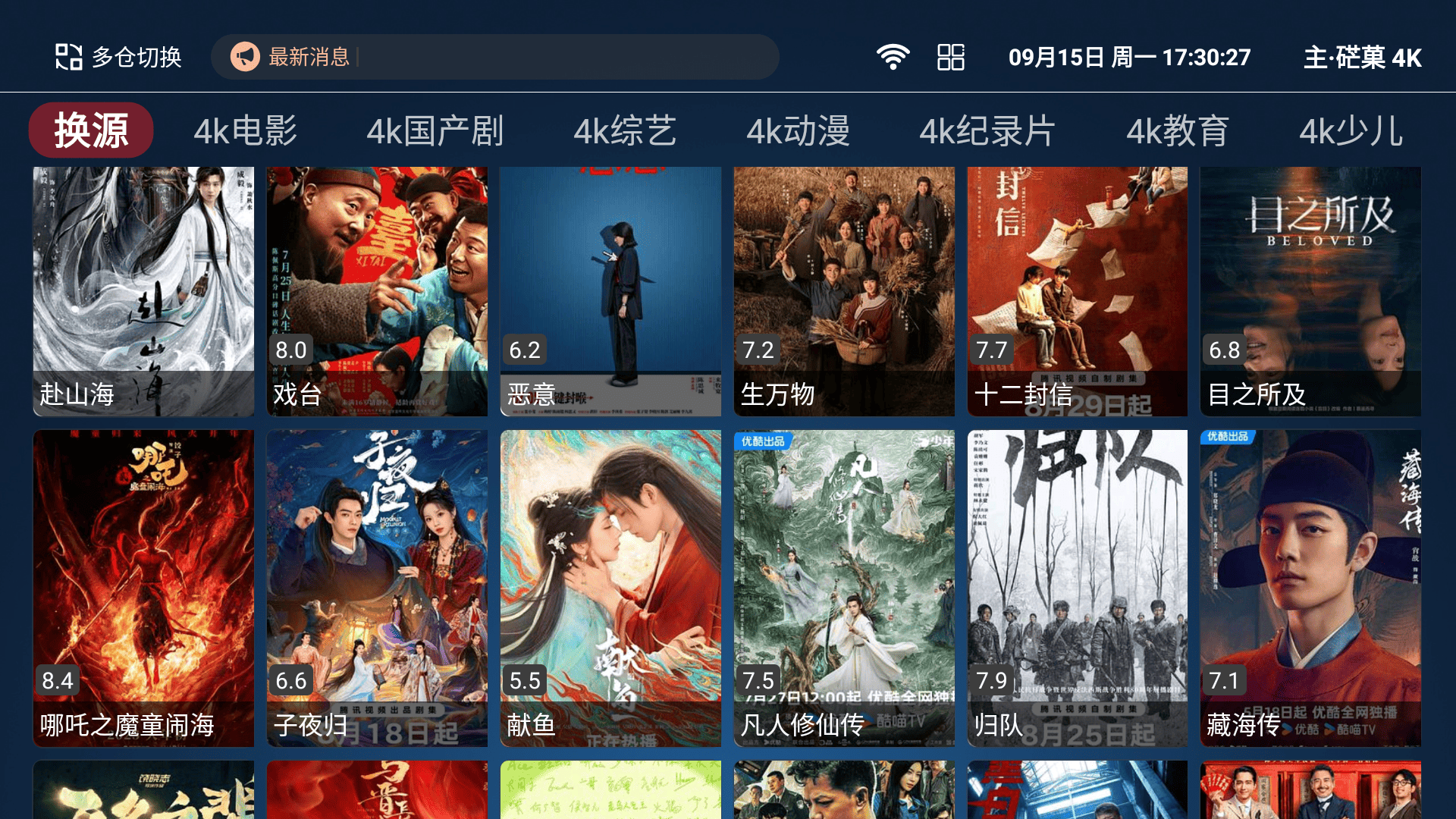The image size is (1456, 819).
Task: Open the 赴山海 poster
Action: [x=143, y=291]
